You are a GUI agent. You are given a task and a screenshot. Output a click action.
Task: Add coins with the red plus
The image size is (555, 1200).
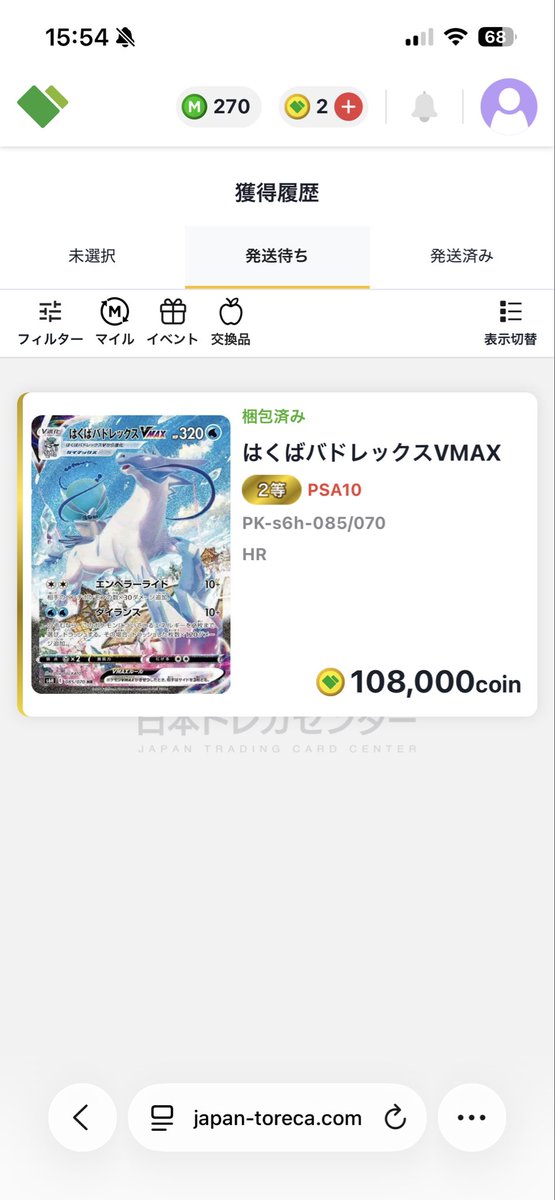[348, 107]
